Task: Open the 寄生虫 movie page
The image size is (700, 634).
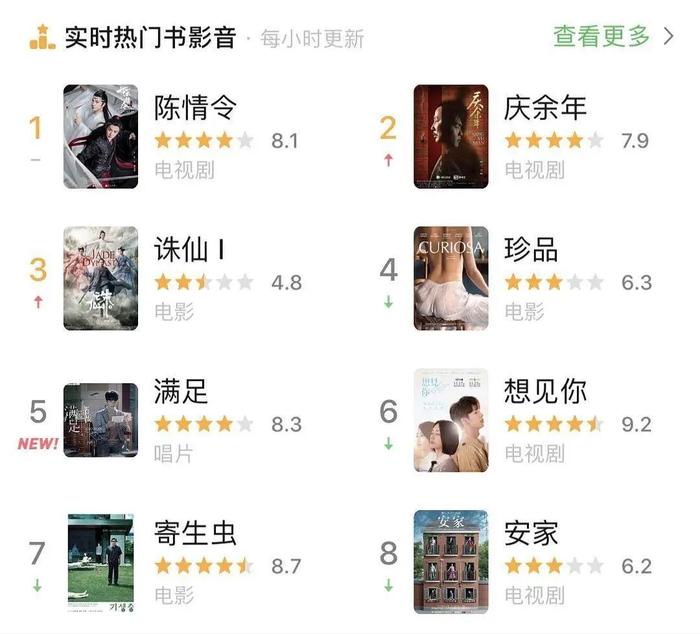Action: click(x=195, y=532)
